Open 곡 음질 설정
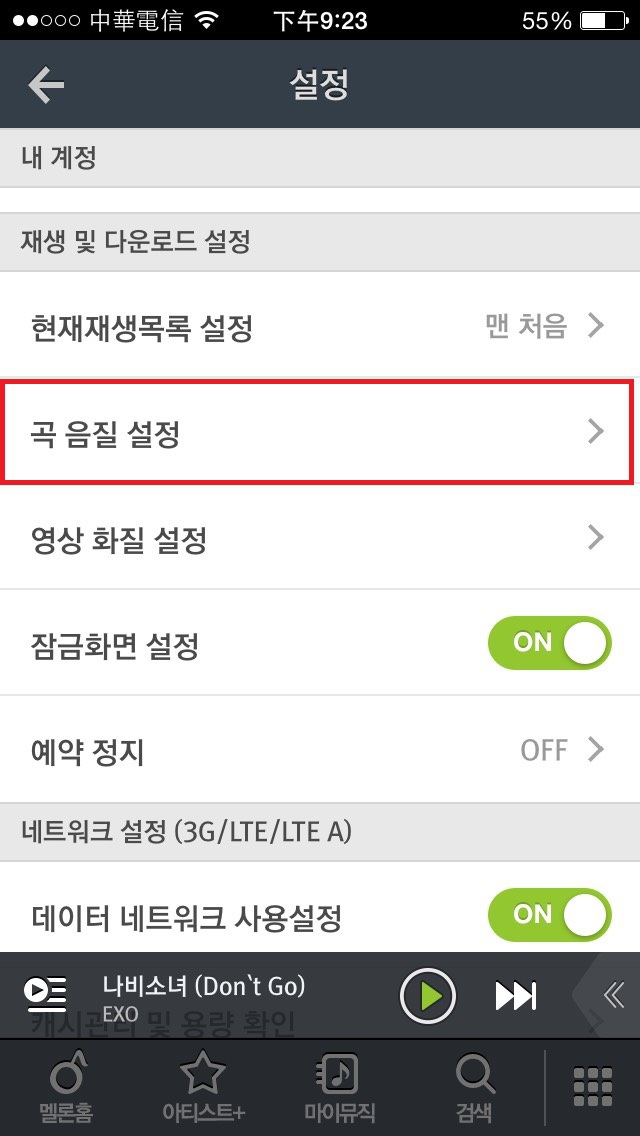Viewport: 640px width, 1136px height. [x=320, y=433]
